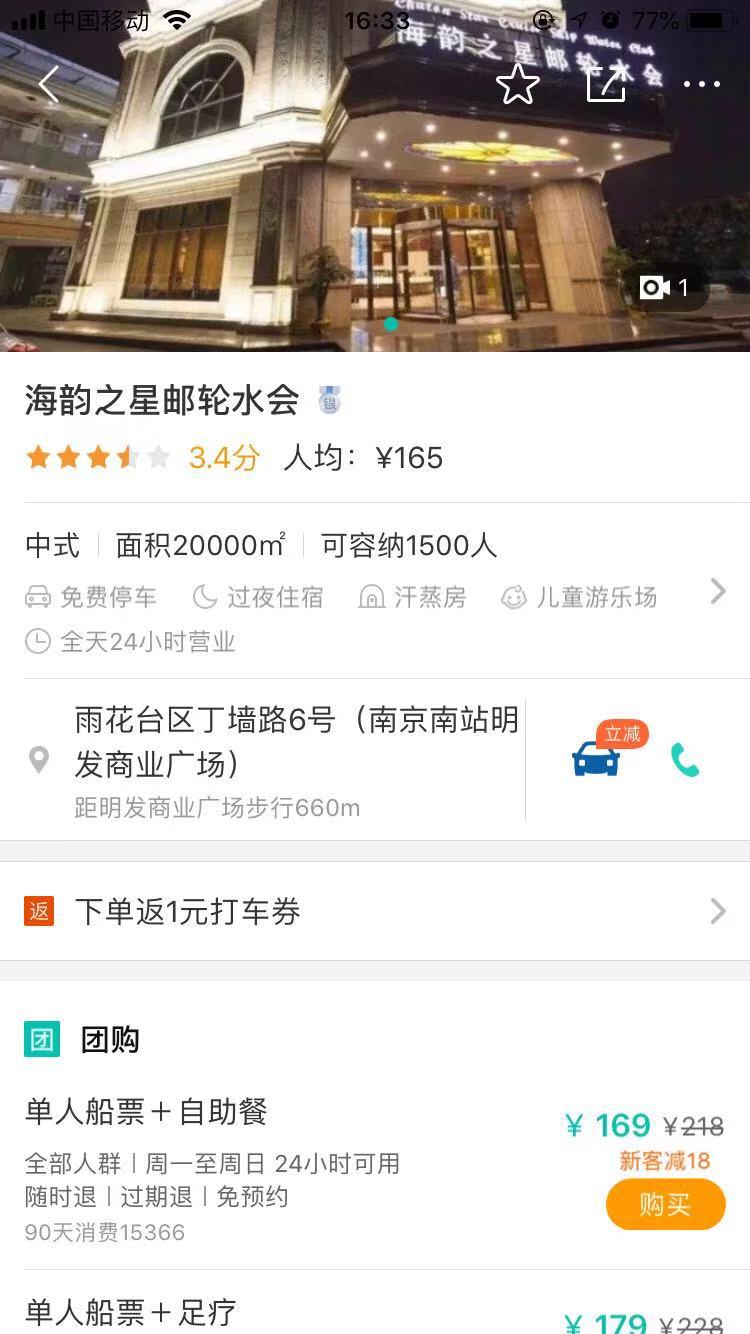The width and height of the screenshot is (750, 1334).
Task: Share this venue page
Action: [606, 85]
